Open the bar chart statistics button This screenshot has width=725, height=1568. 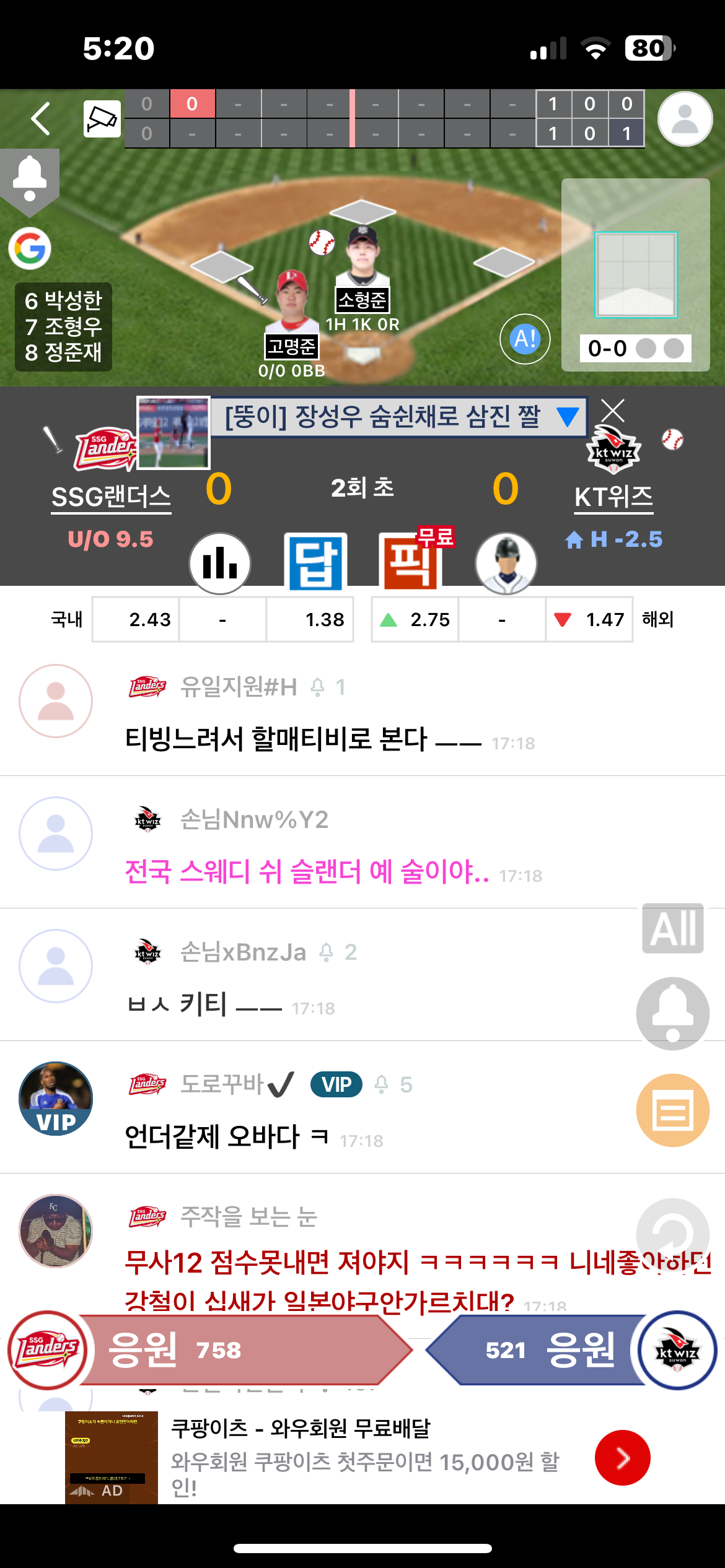click(x=220, y=563)
